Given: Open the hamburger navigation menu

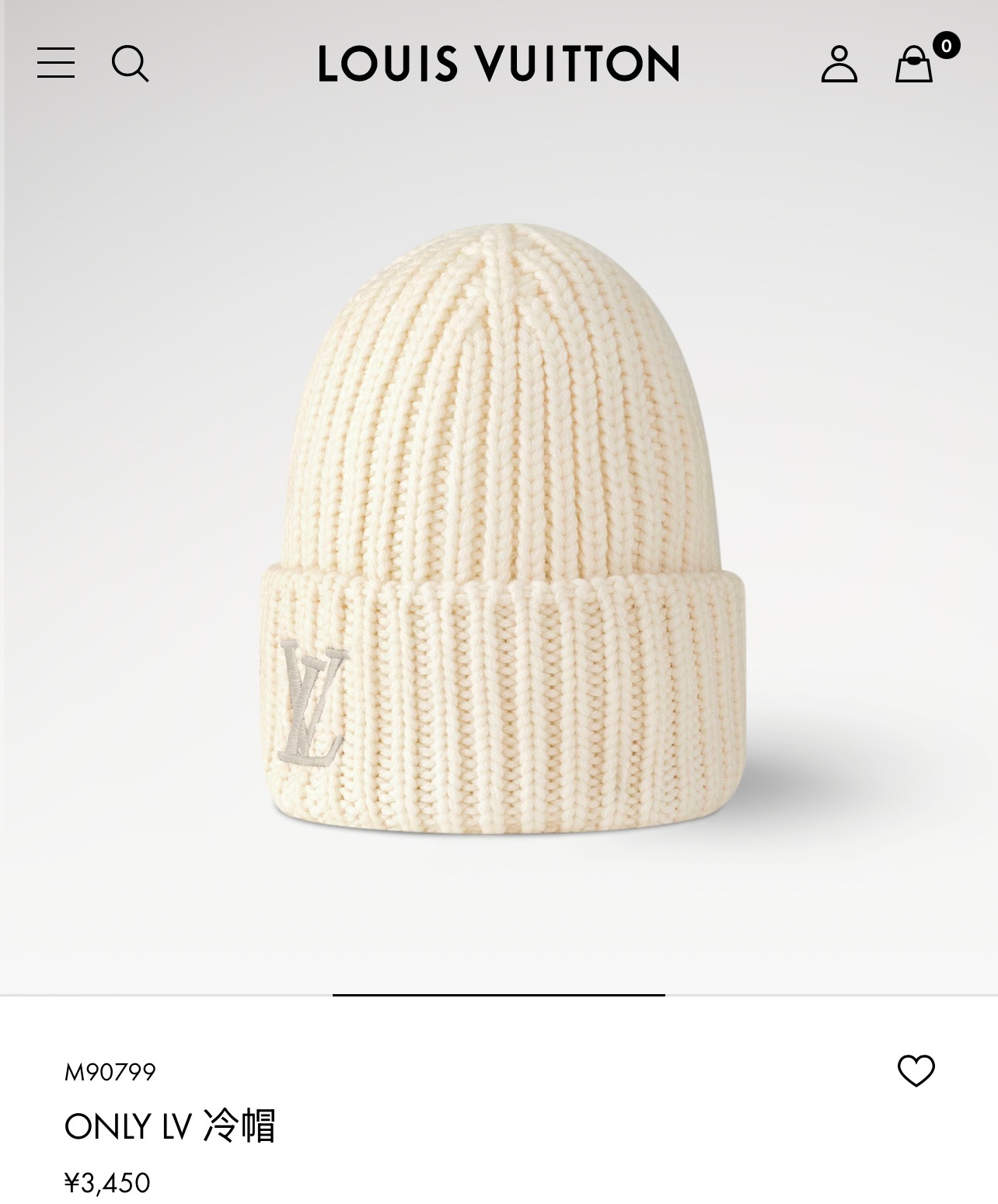Looking at the screenshot, I should [x=56, y=63].
